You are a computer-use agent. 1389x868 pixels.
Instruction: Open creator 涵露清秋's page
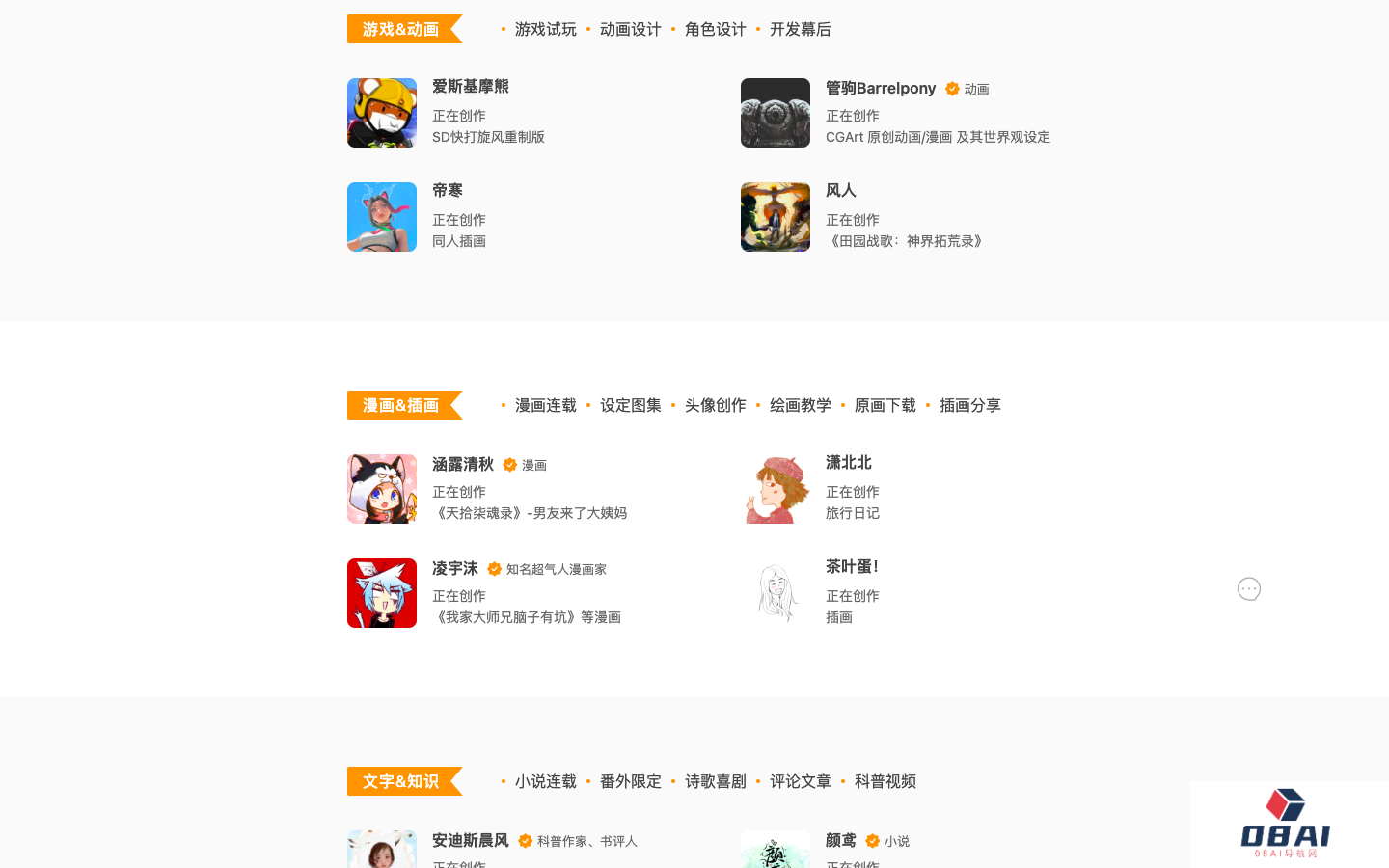pos(462,464)
